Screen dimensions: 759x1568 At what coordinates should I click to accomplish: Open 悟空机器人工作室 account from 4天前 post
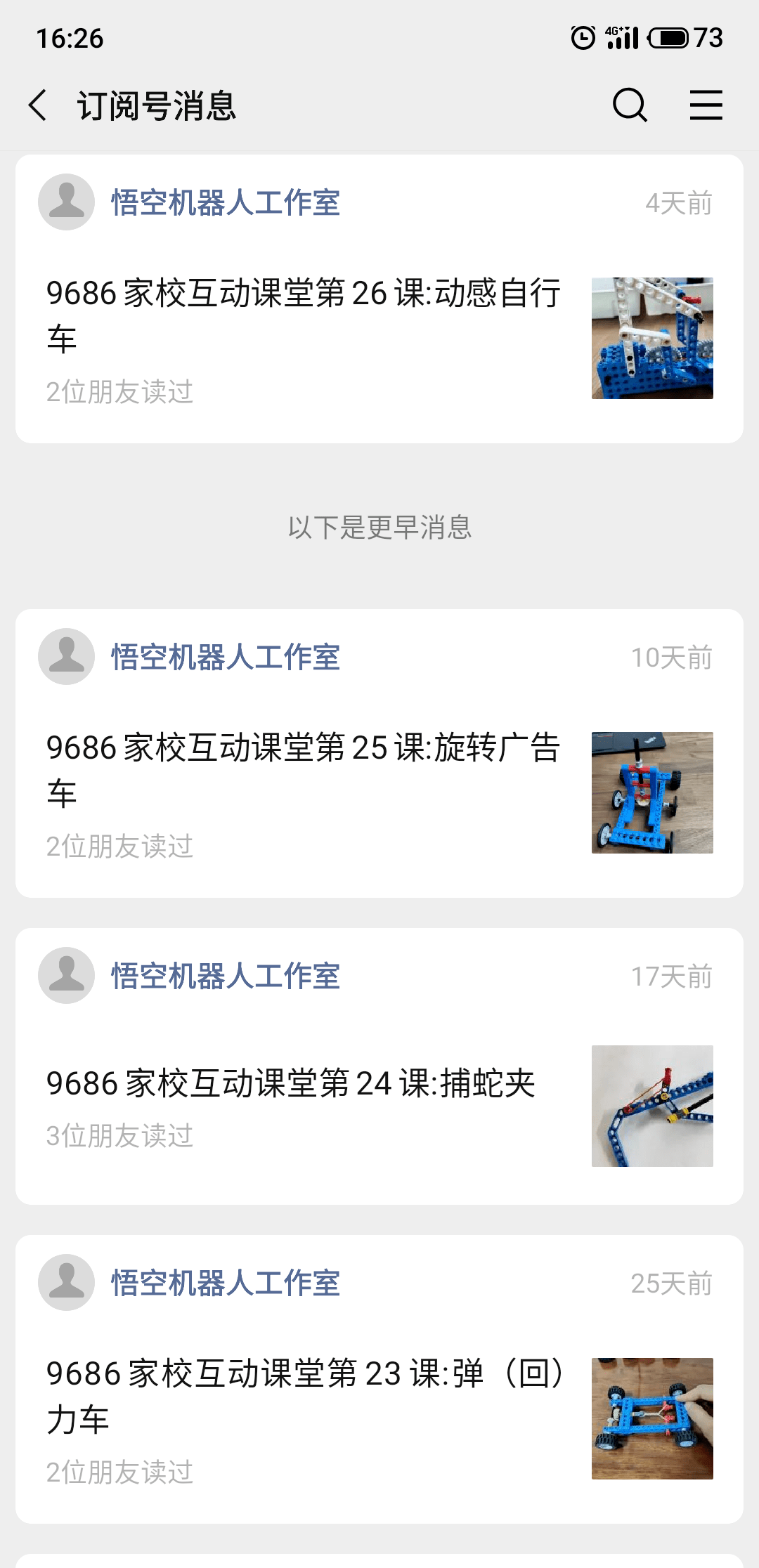pyautogui.click(x=225, y=203)
